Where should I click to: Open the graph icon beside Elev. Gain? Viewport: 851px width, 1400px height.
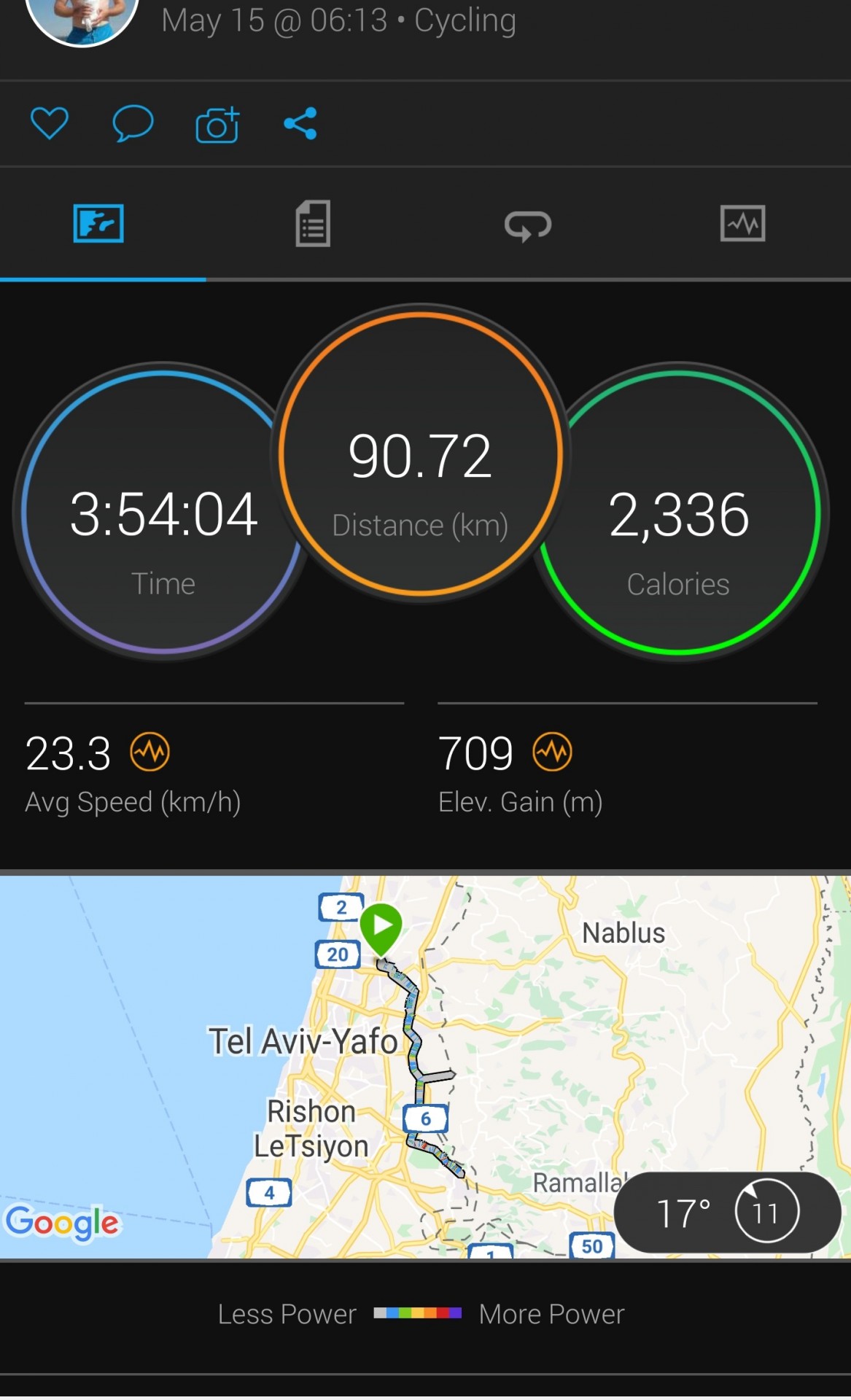[x=553, y=752]
